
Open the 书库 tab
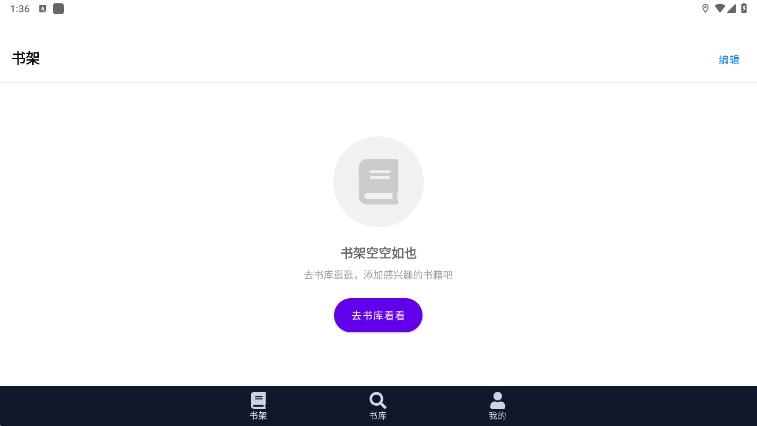(x=378, y=405)
